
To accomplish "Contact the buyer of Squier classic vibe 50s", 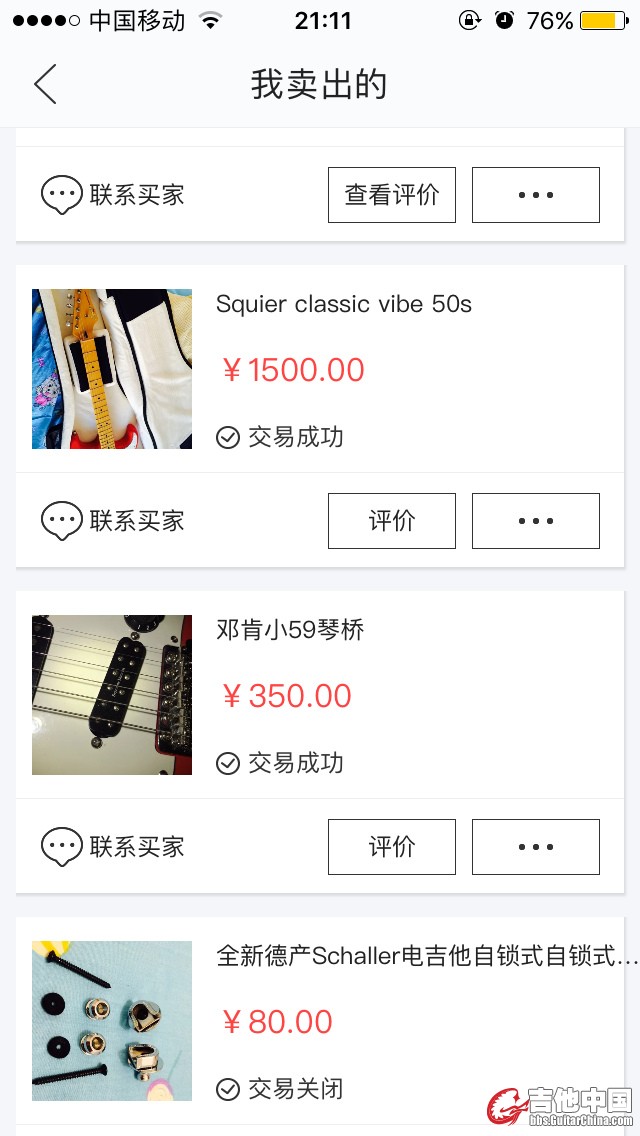I will click(113, 521).
